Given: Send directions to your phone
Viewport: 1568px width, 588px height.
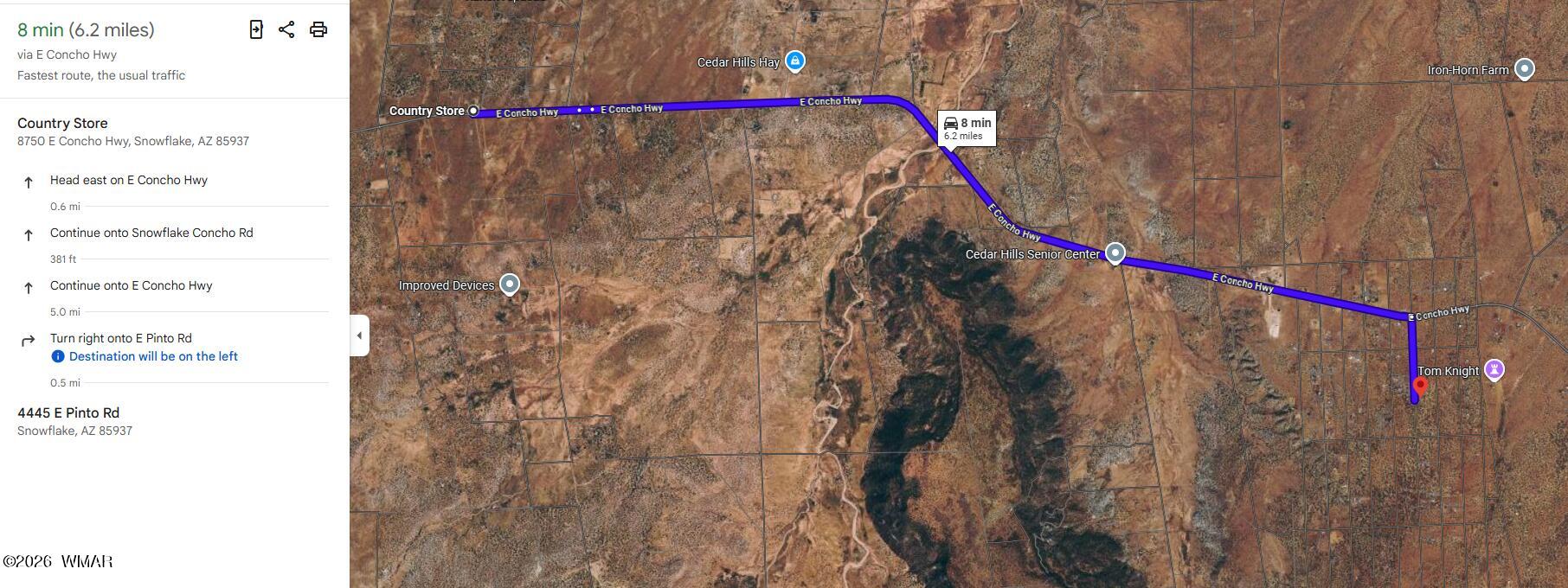Looking at the screenshot, I should click(256, 29).
